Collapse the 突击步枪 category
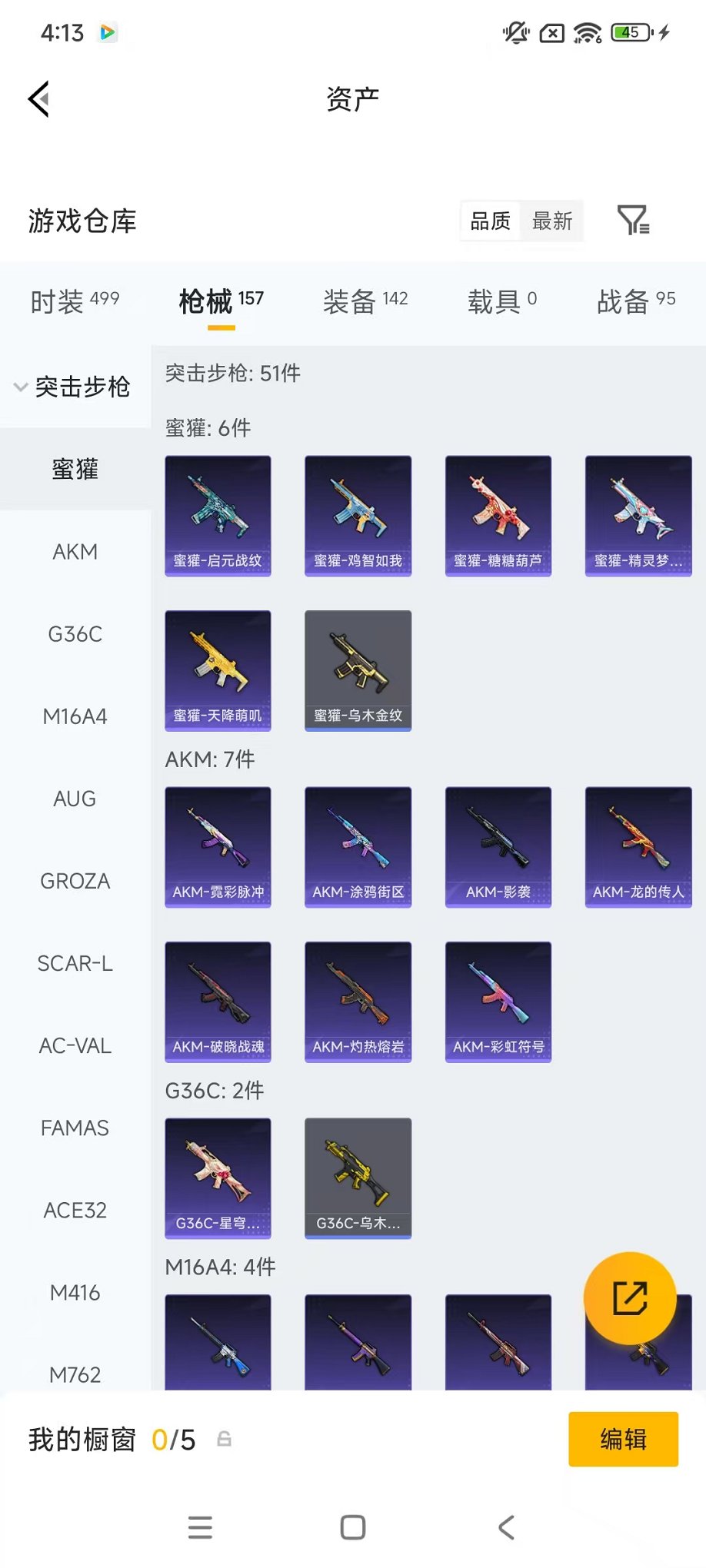This screenshot has height=1568, width=706. click(x=75, y=387)
